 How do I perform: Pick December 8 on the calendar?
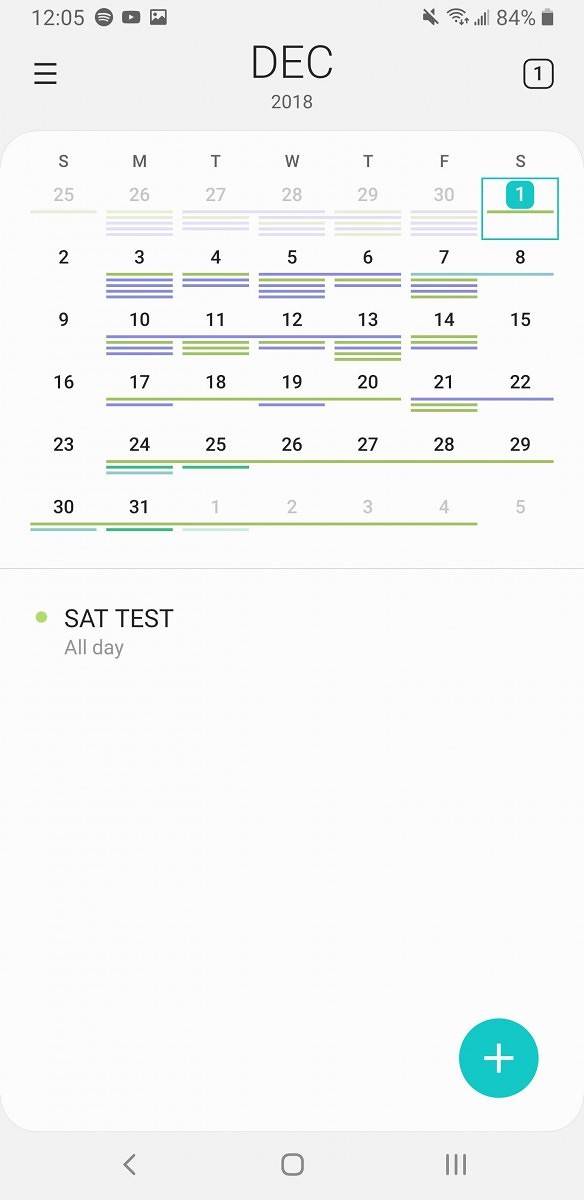click(520, 270)
